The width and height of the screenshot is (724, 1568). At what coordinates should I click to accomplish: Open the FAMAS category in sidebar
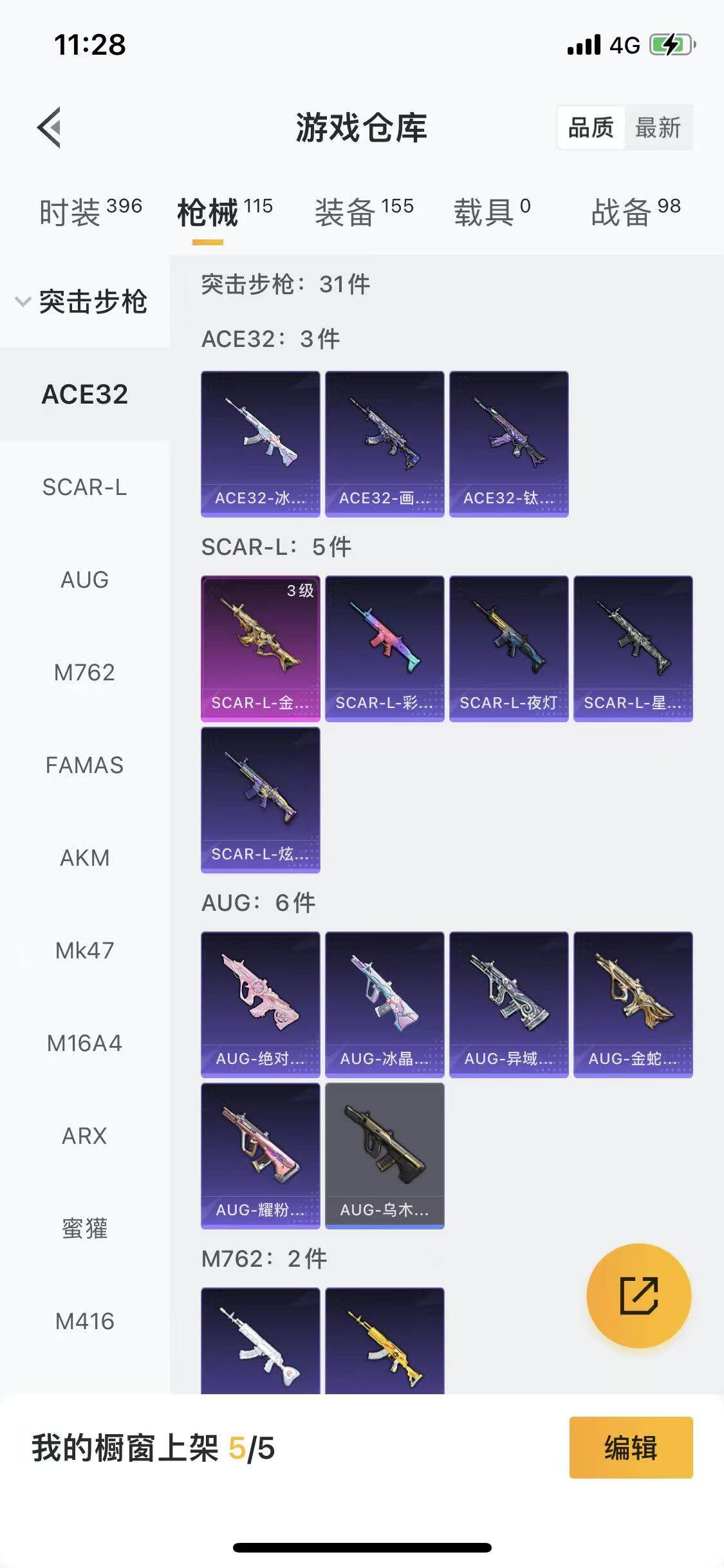[84, 765]
